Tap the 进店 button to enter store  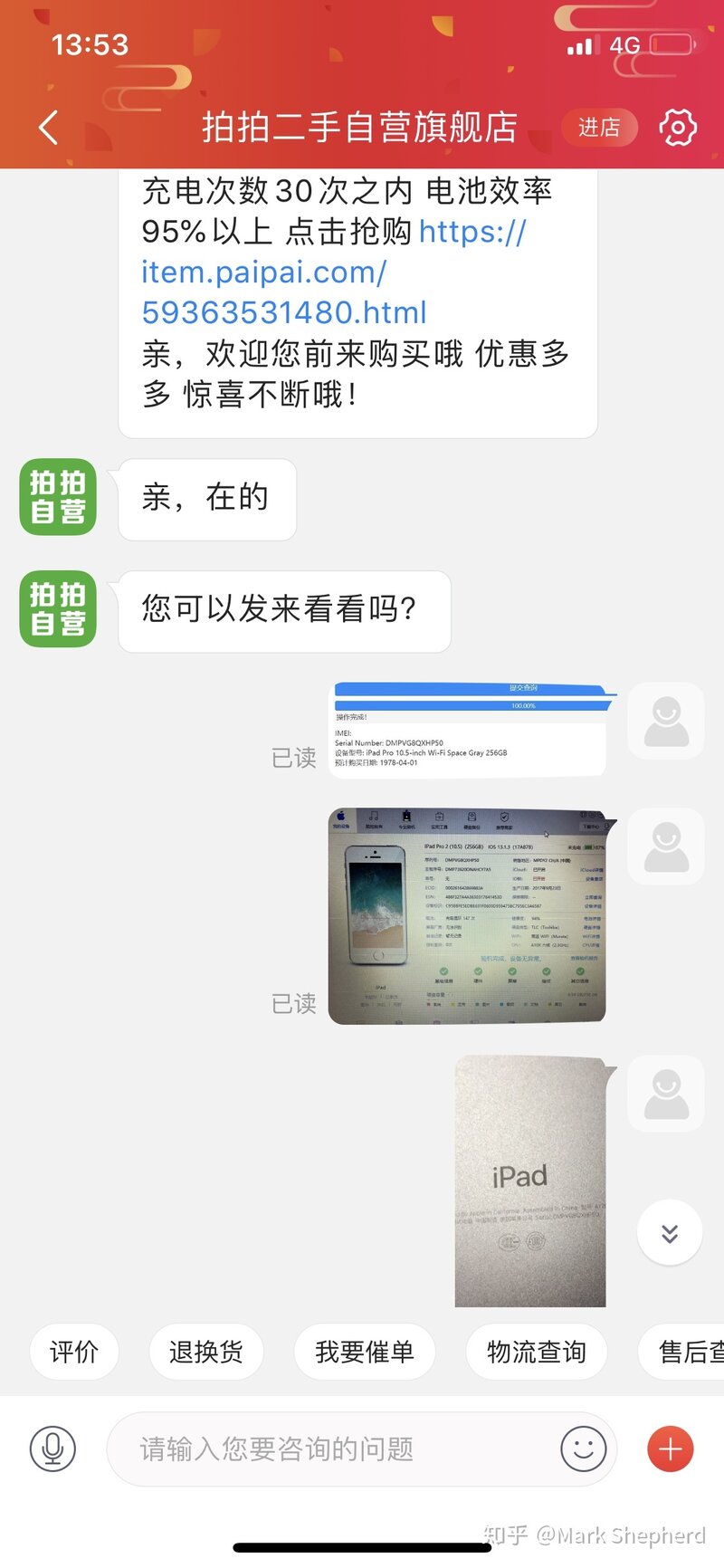599,128
